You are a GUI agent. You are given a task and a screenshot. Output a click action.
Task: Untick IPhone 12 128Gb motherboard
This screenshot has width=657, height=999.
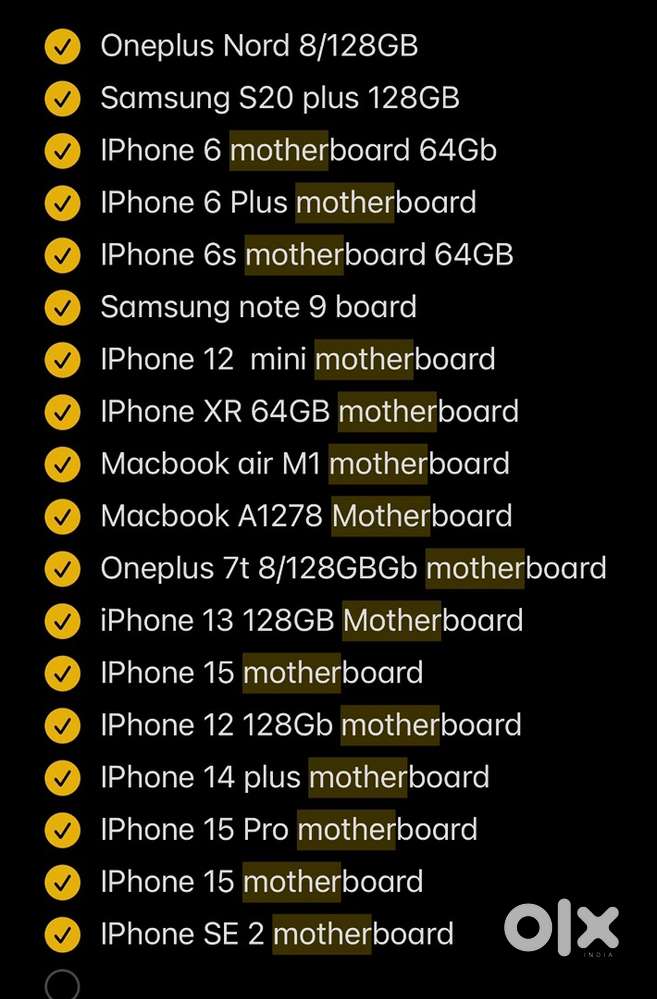pyautogui.click(x=62, y=725)
